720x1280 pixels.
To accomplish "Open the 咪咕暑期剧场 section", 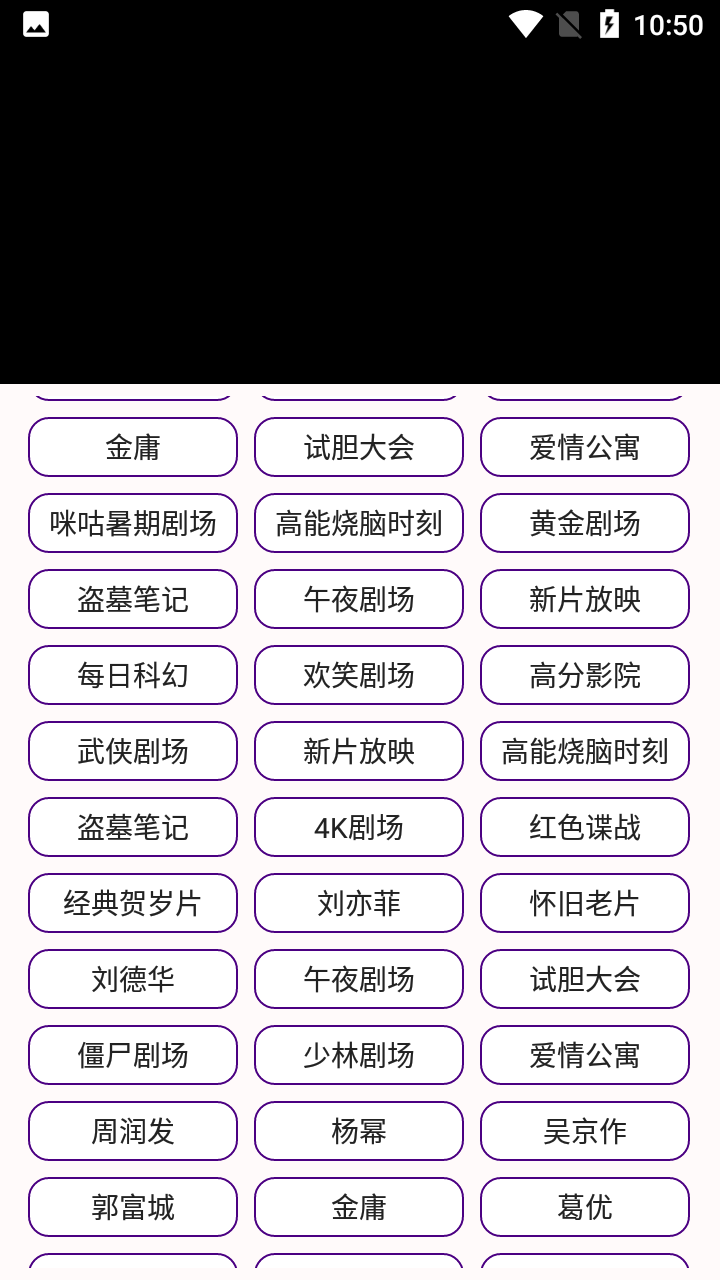I will [x=132, y=523].
